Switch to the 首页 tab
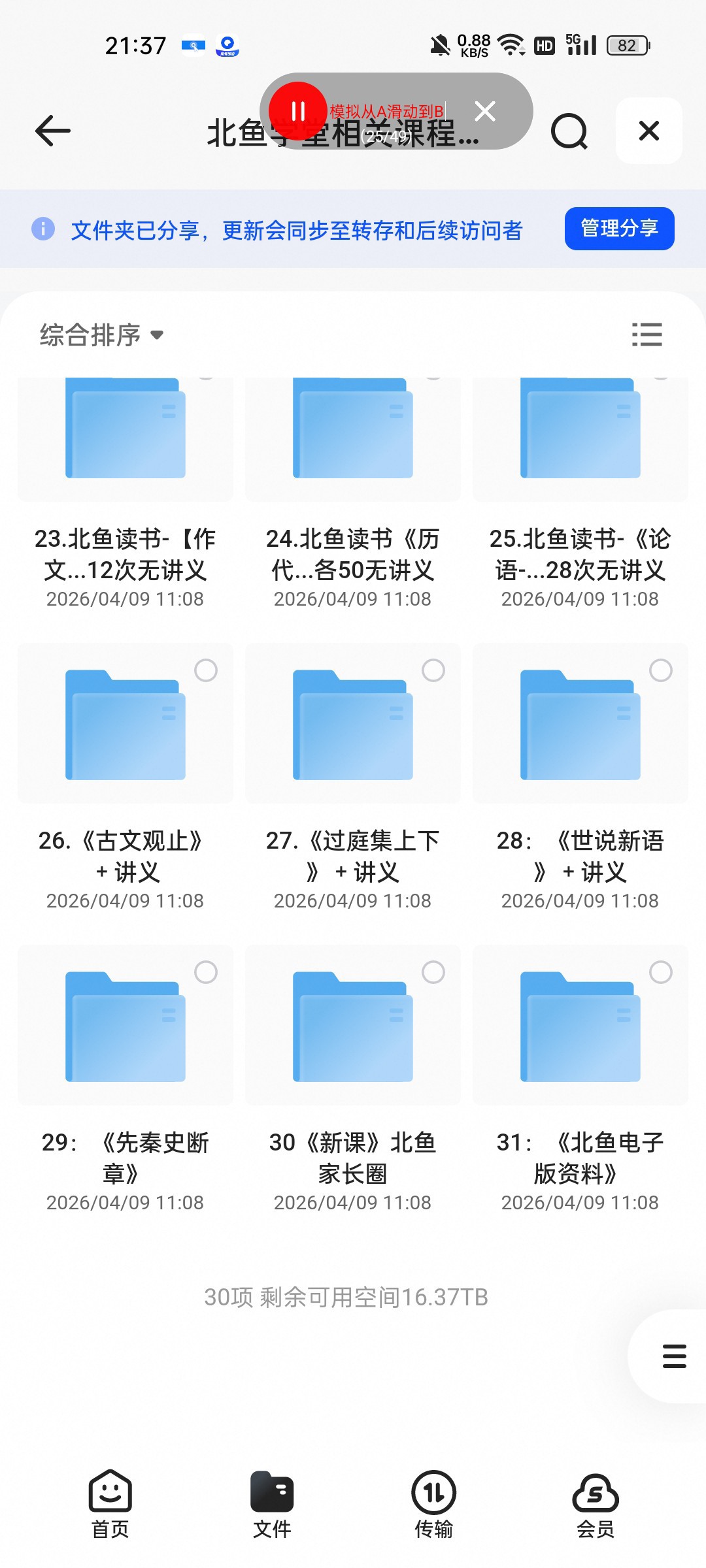The width and height of the screenshot is (706, 1568). click(x=110, y=1504)
